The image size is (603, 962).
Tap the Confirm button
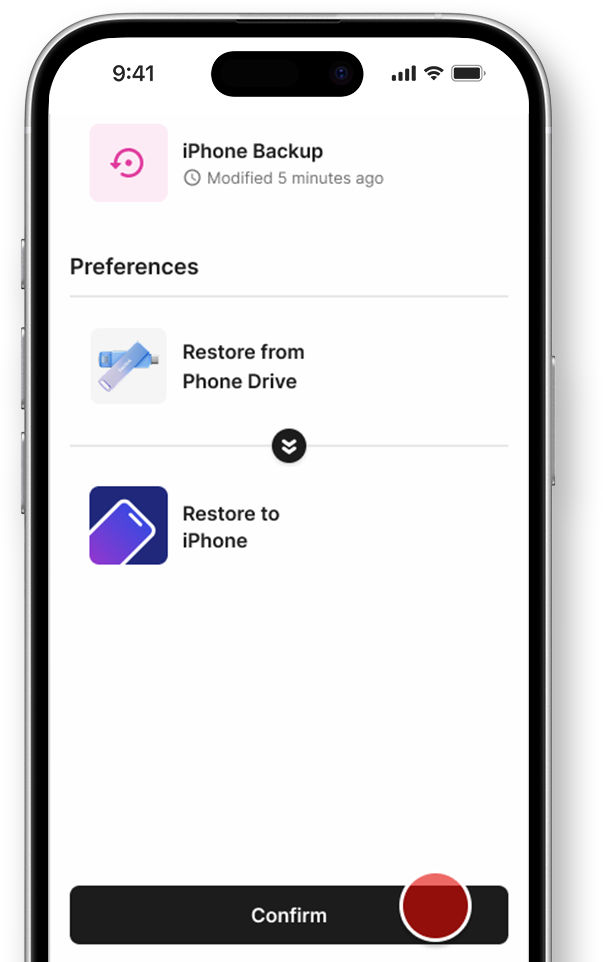(288, 915)
